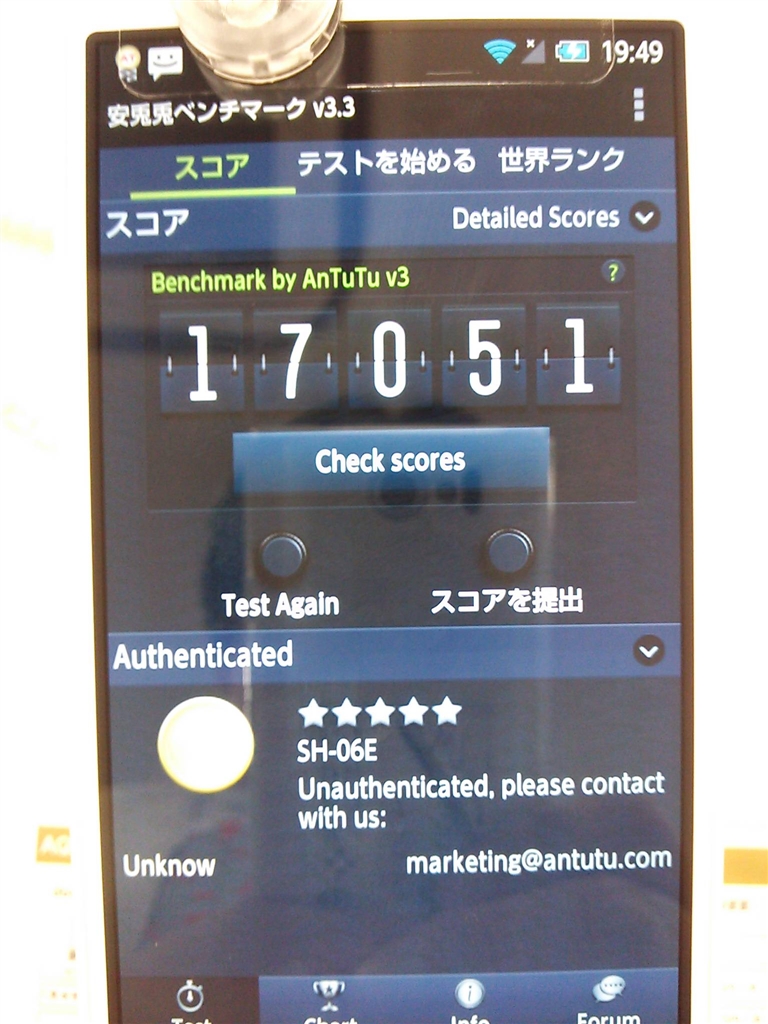Select the スコア tab

tap(211, 165)
